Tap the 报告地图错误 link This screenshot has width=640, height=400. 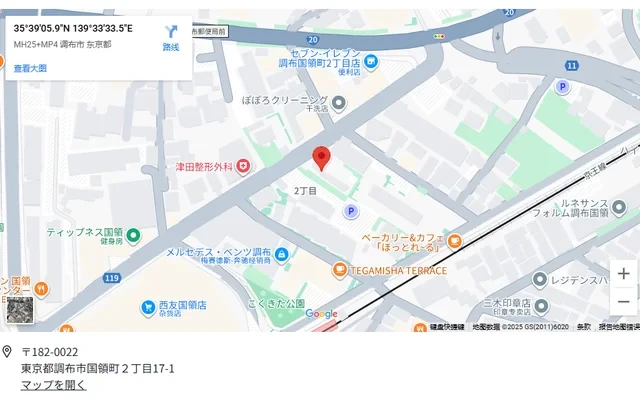pyautogui.click(x=619, y=327)
